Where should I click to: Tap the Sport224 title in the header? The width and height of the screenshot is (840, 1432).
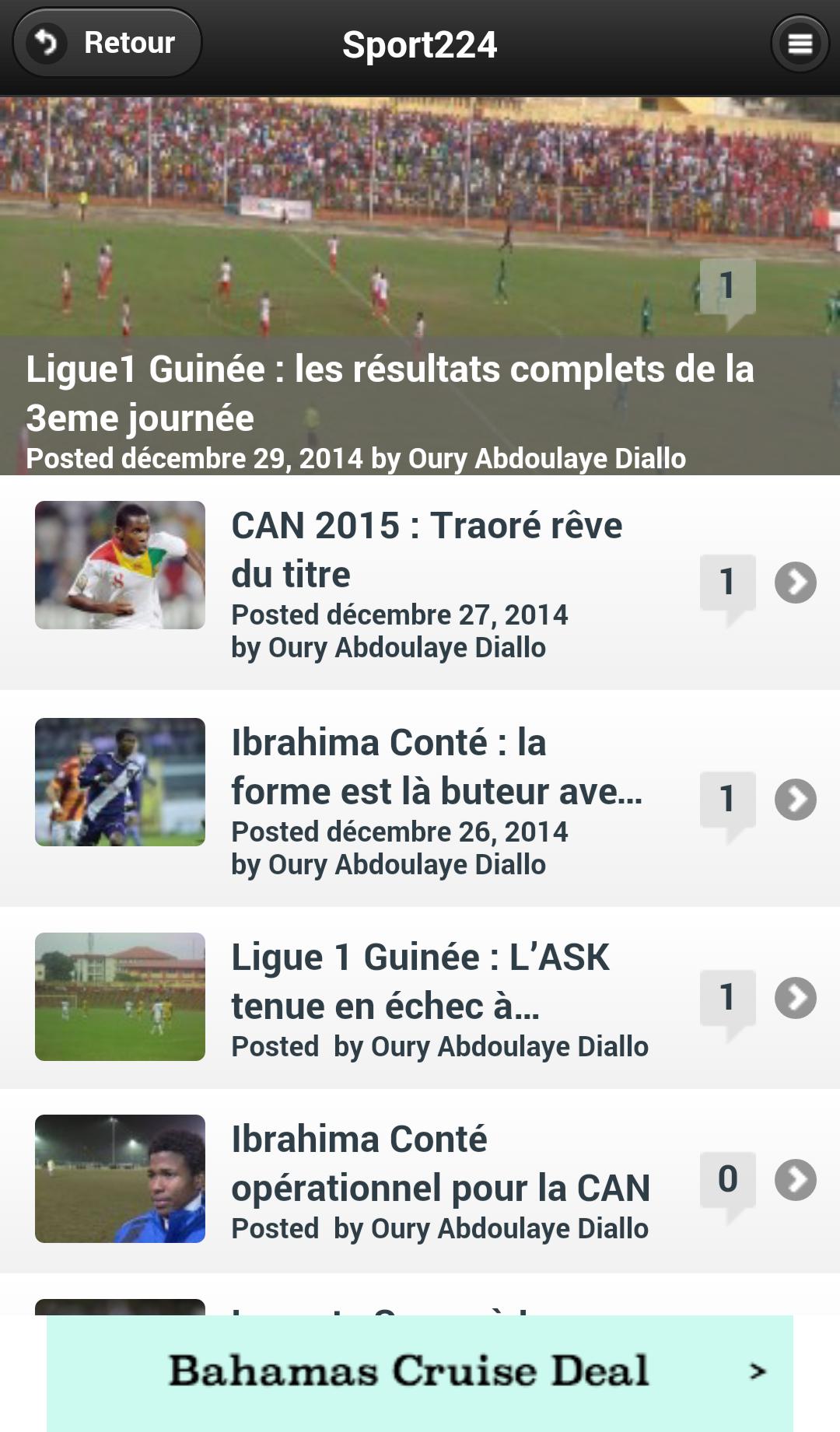click(x=420, y=45)
